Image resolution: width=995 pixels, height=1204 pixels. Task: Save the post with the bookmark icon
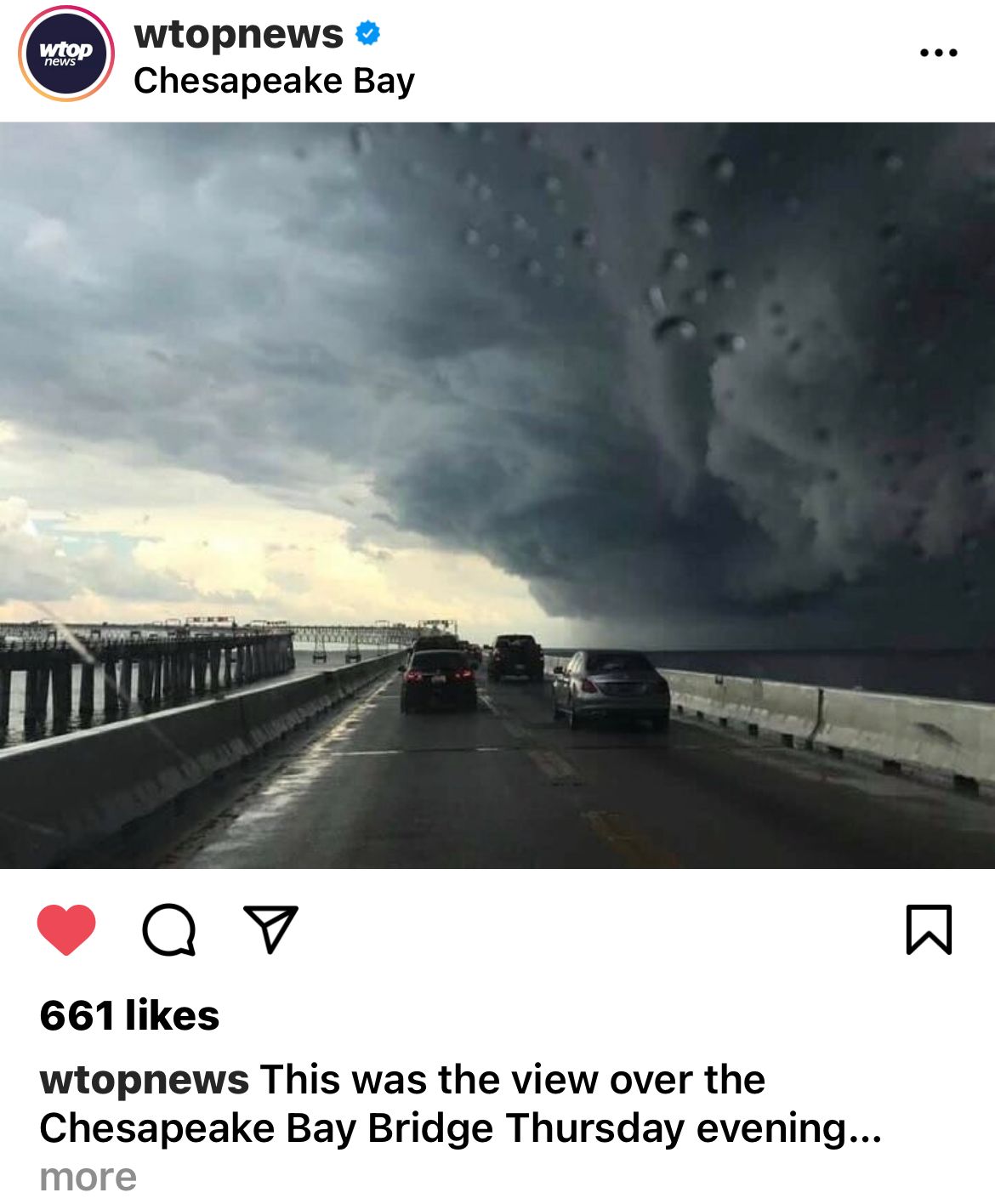(929, 929)
